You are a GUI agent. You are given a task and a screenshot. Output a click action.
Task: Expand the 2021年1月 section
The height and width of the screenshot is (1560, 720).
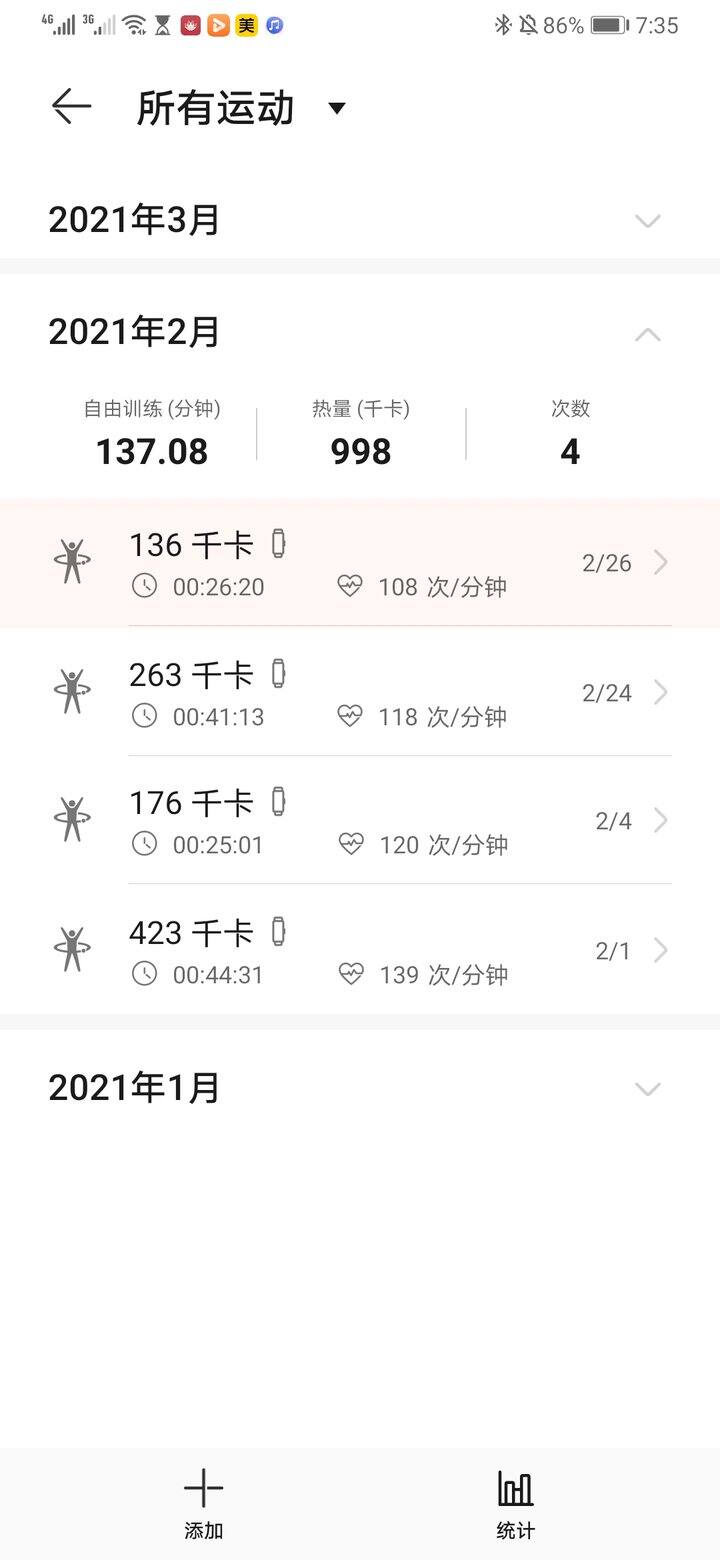360,1088
